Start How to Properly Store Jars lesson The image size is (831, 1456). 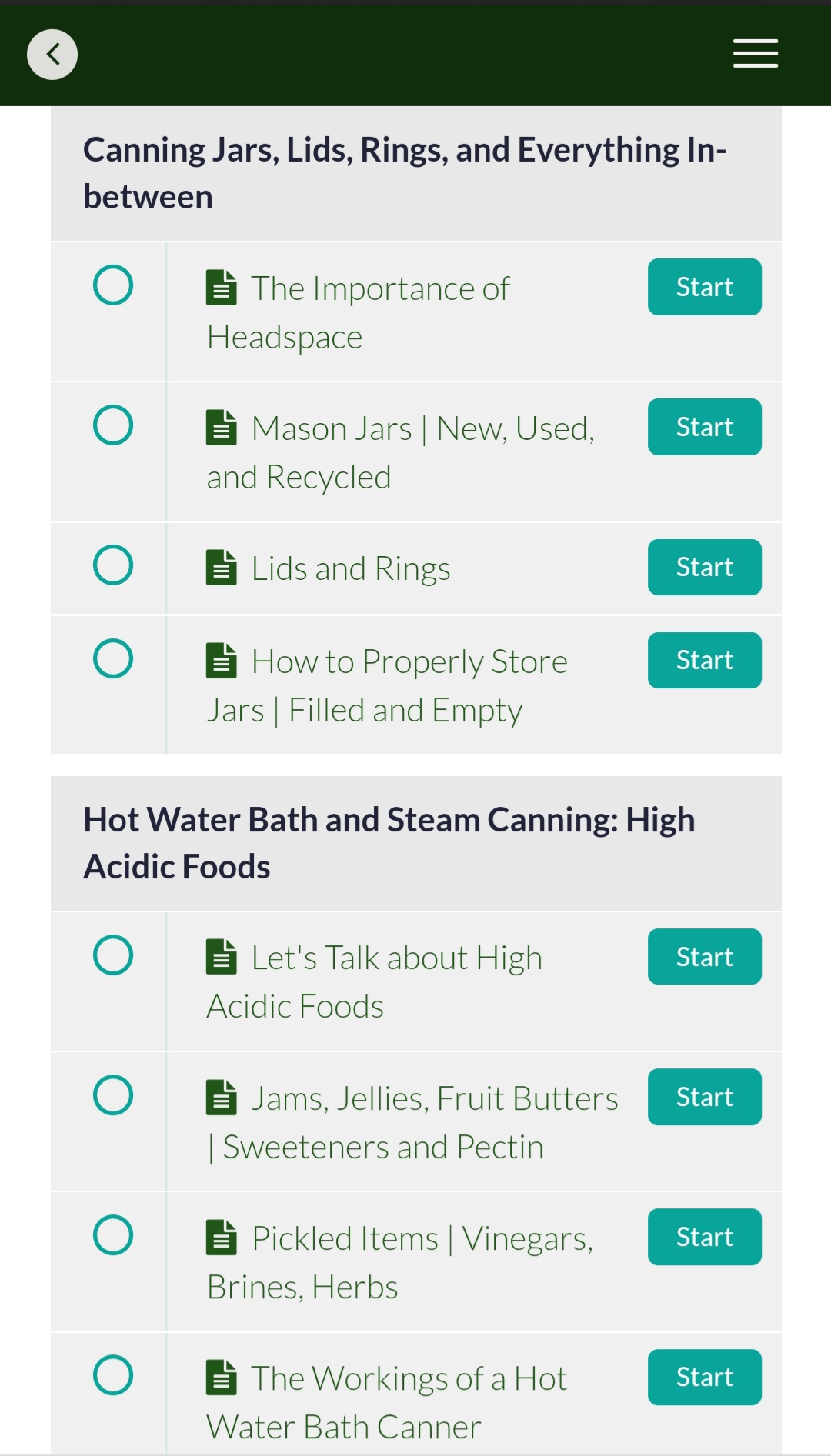coord(704,660)
